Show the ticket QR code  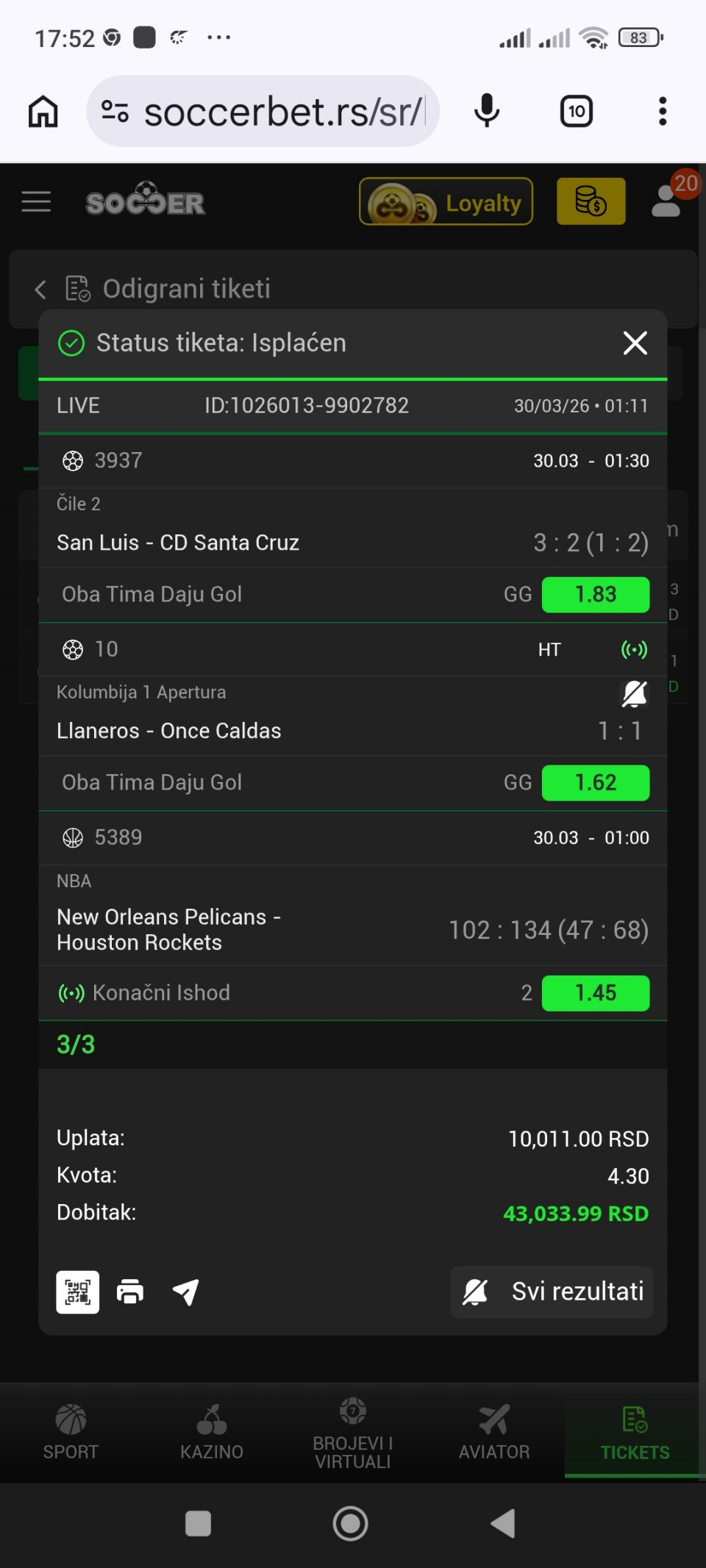(78, 1292)
